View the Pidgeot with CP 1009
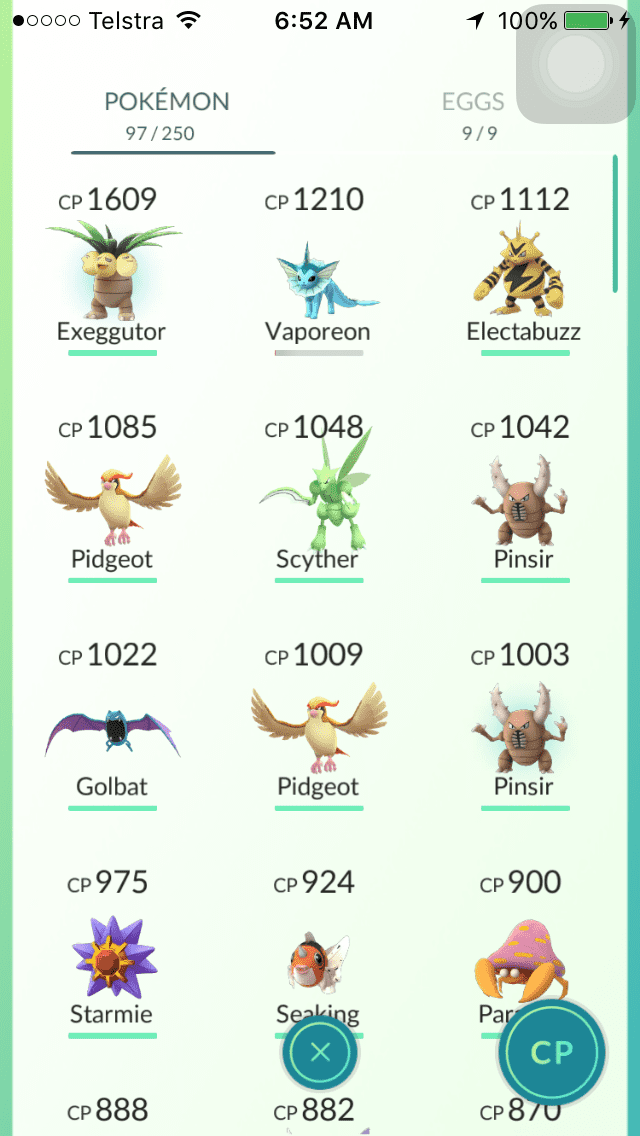Viewport: 640px width, 1136px height. [318, 728]
